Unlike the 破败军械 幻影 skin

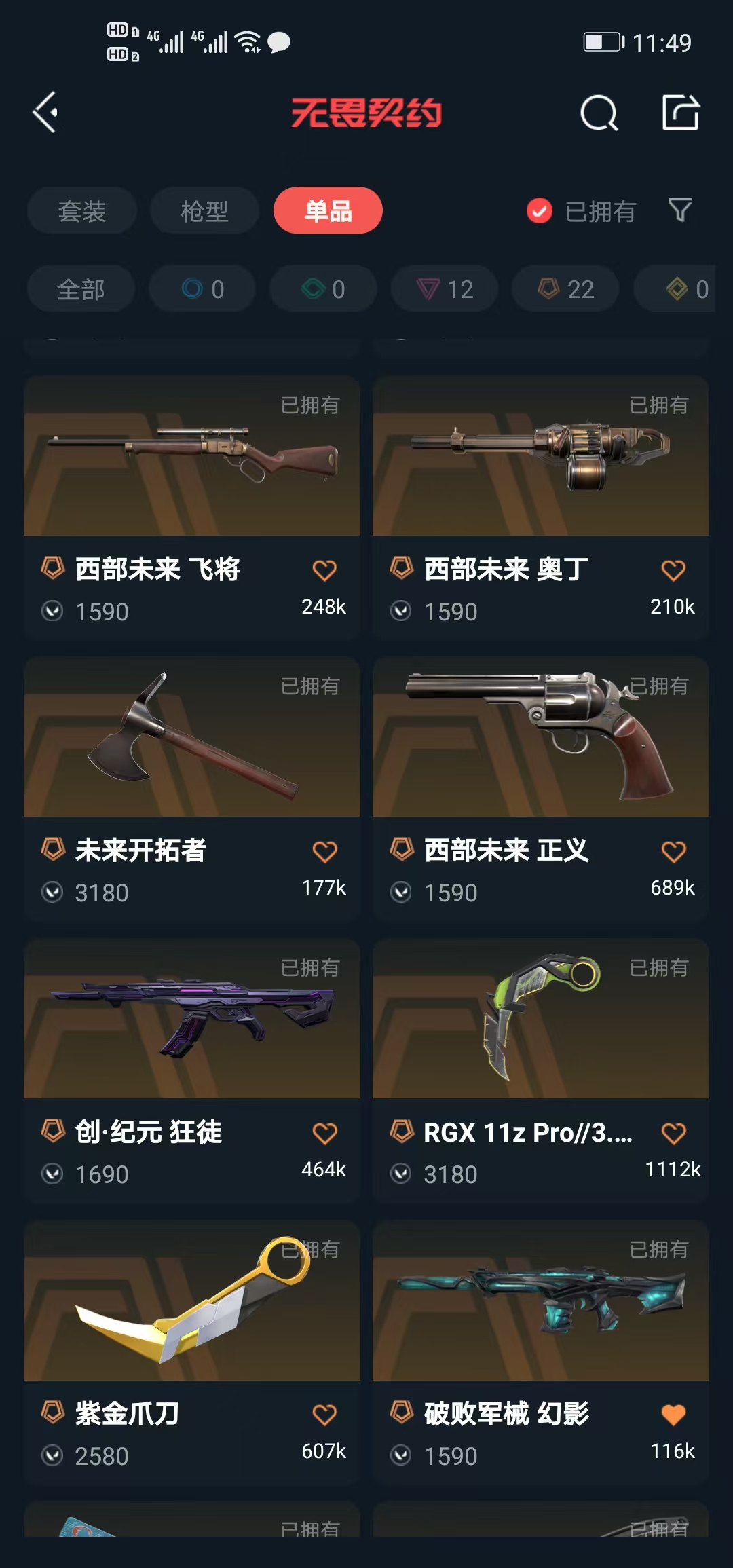pos(673,1415)
